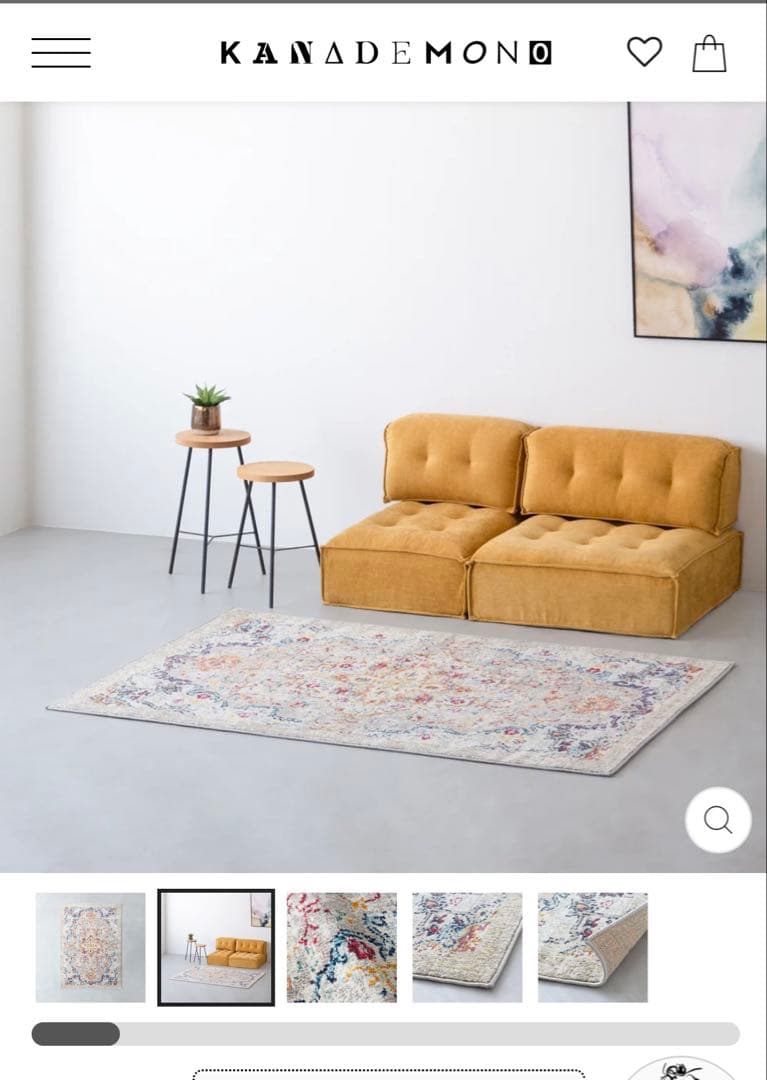
Task: Zoom in with the magnifier button
Action: click(x=718, y=820)
